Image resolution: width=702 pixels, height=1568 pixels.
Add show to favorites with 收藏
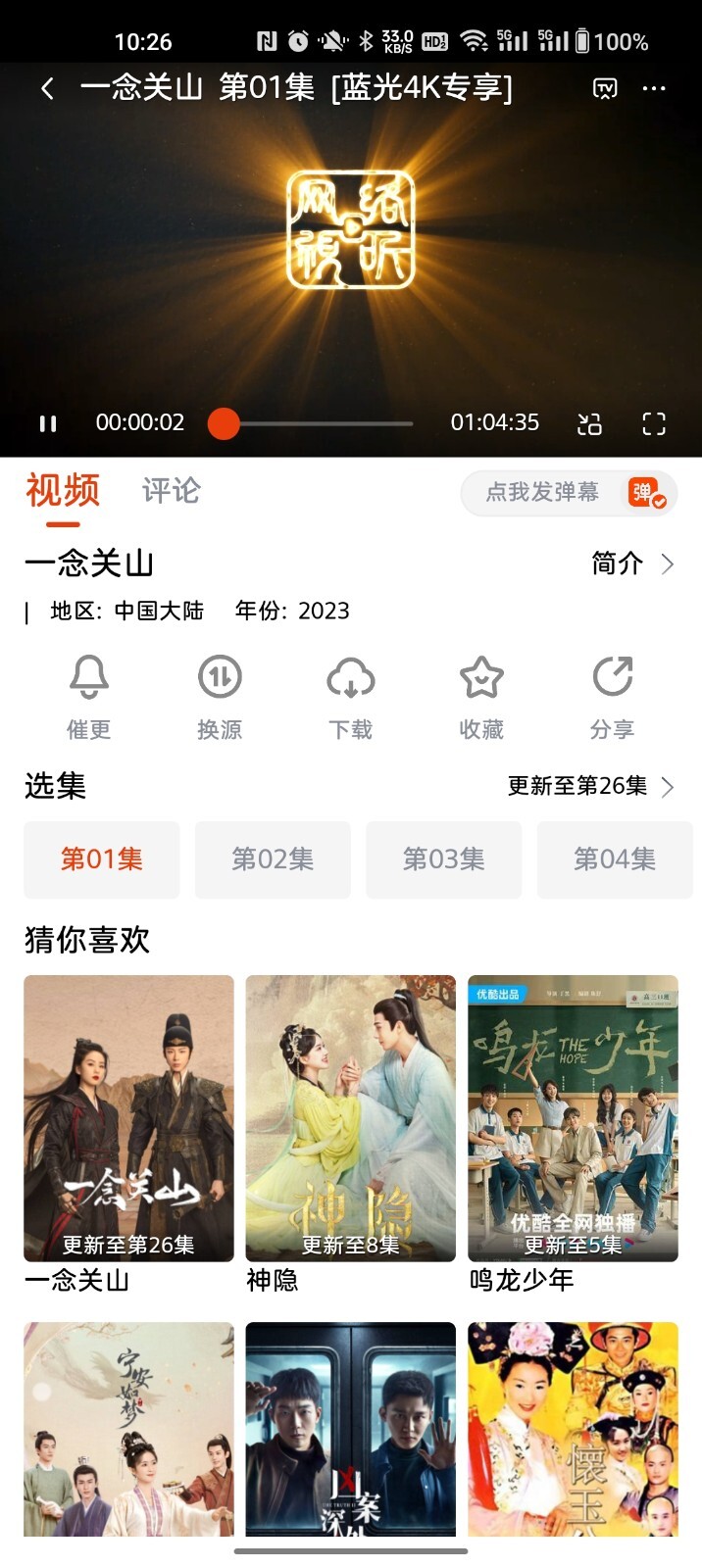click(x=481, y=695)
